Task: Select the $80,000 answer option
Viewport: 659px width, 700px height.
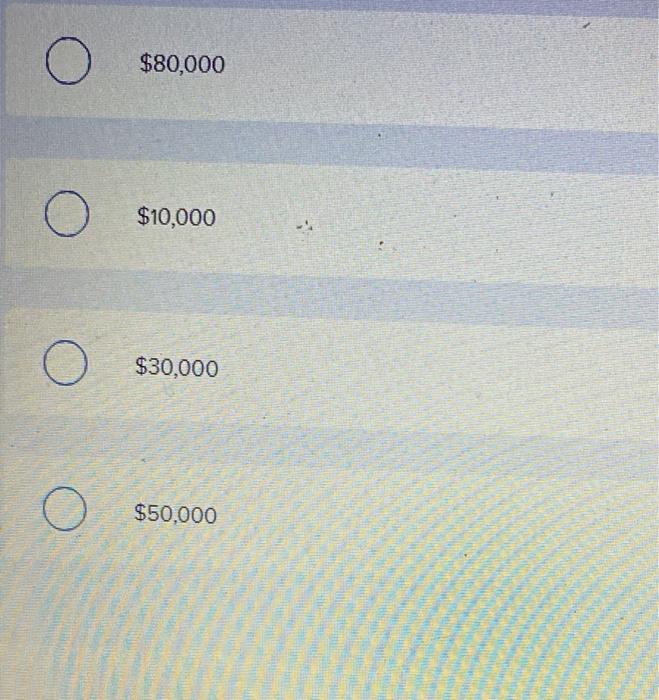Action: [x=68, y=64]
